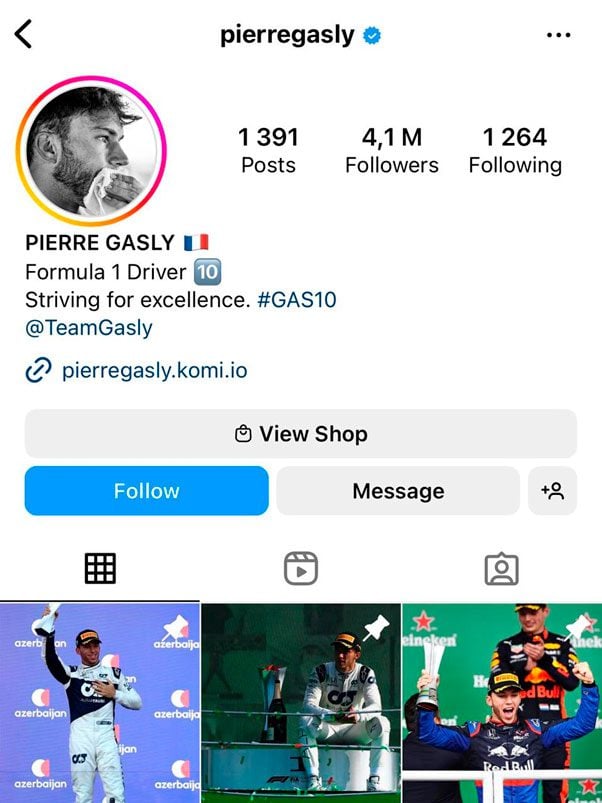Switch to the Reels tab
The image size is (602, 803).
301,568
